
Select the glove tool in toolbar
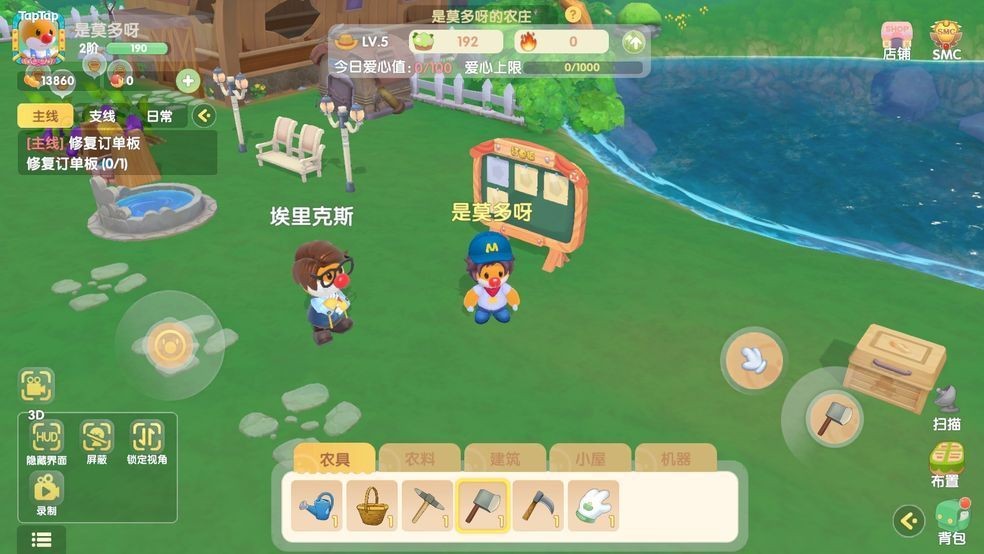pyautogui.click(x=594, y=505)
